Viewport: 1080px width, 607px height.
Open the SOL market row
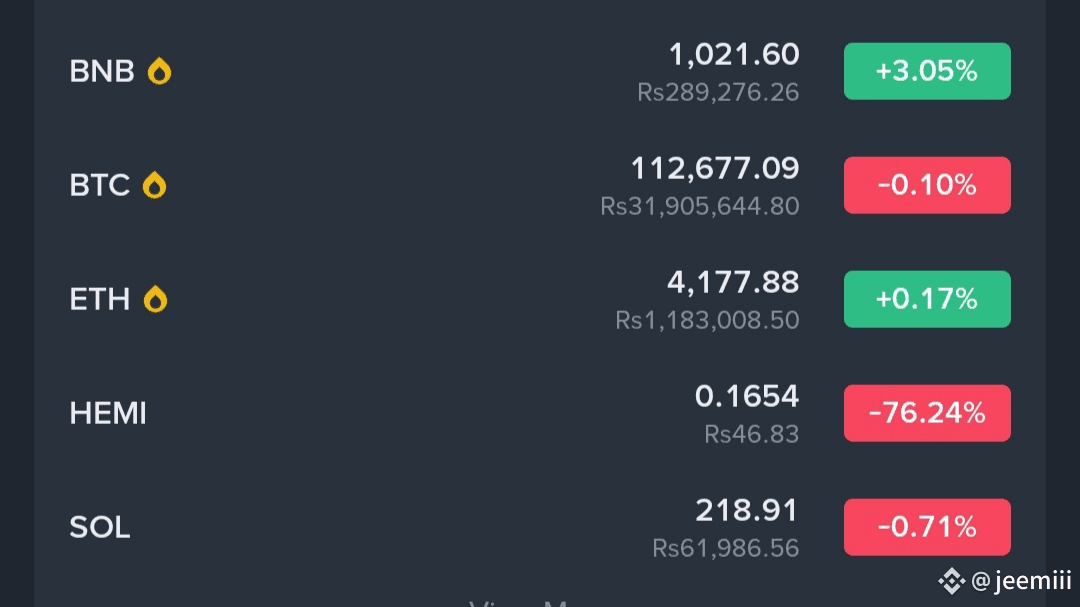click(100, 528)
